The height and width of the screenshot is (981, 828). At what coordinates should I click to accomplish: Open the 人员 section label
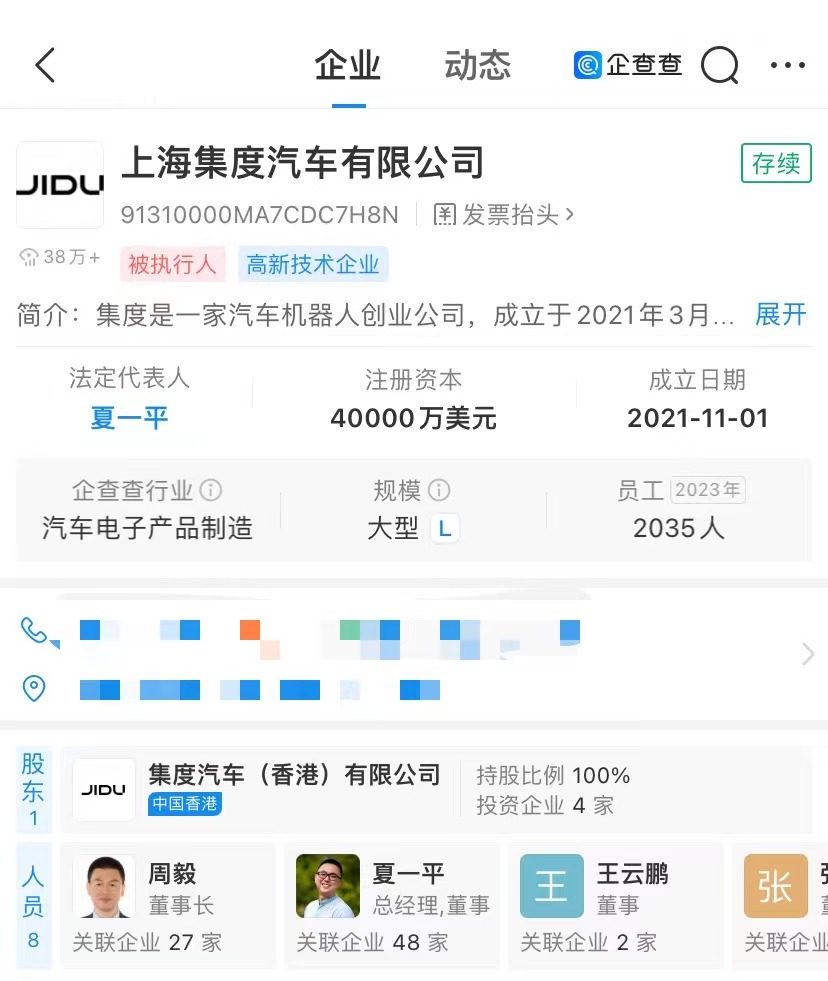pyautogui.click(x=33, y=906)
